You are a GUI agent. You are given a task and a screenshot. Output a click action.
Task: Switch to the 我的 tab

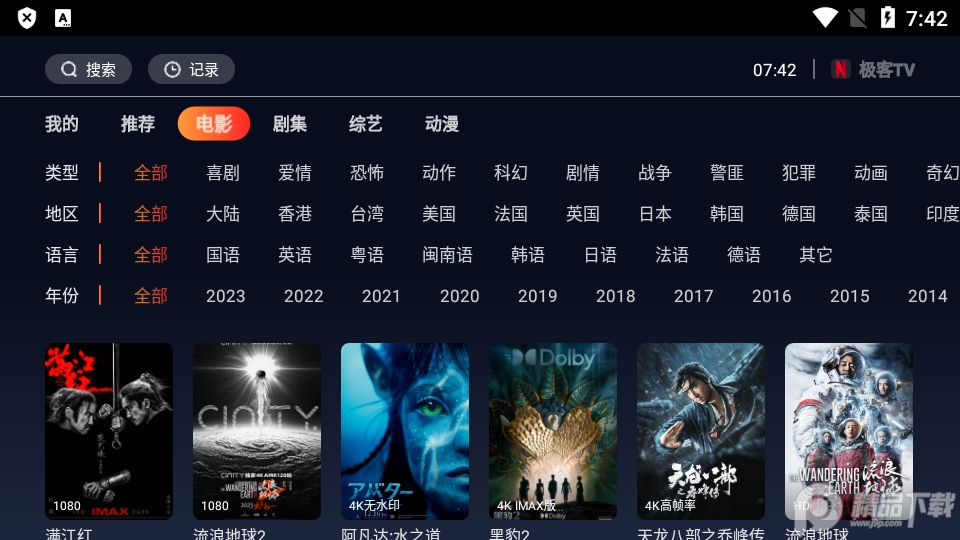point(61,124)
